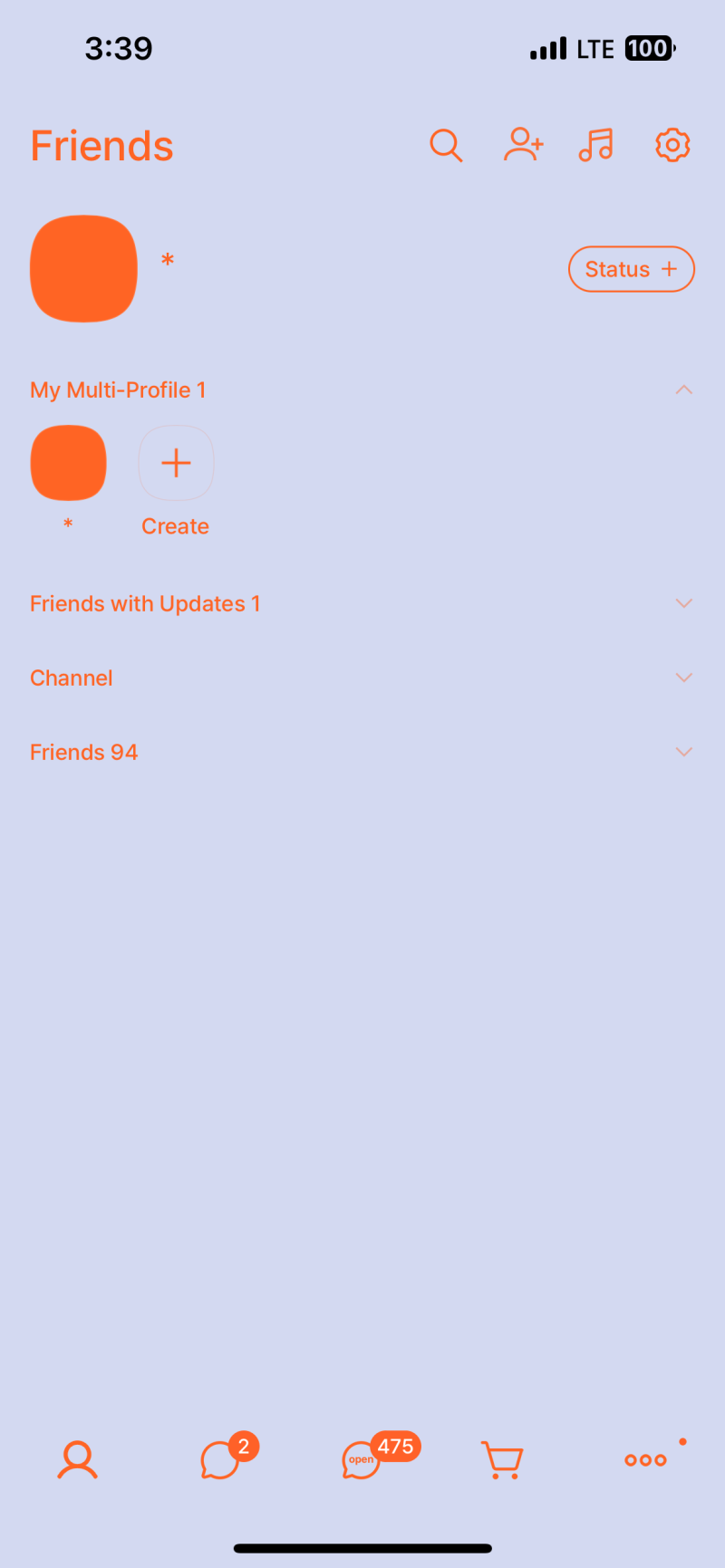The height and width of the screenshot is (1568, 725).
Task: Open the search icon
Action: pos(446,145)
